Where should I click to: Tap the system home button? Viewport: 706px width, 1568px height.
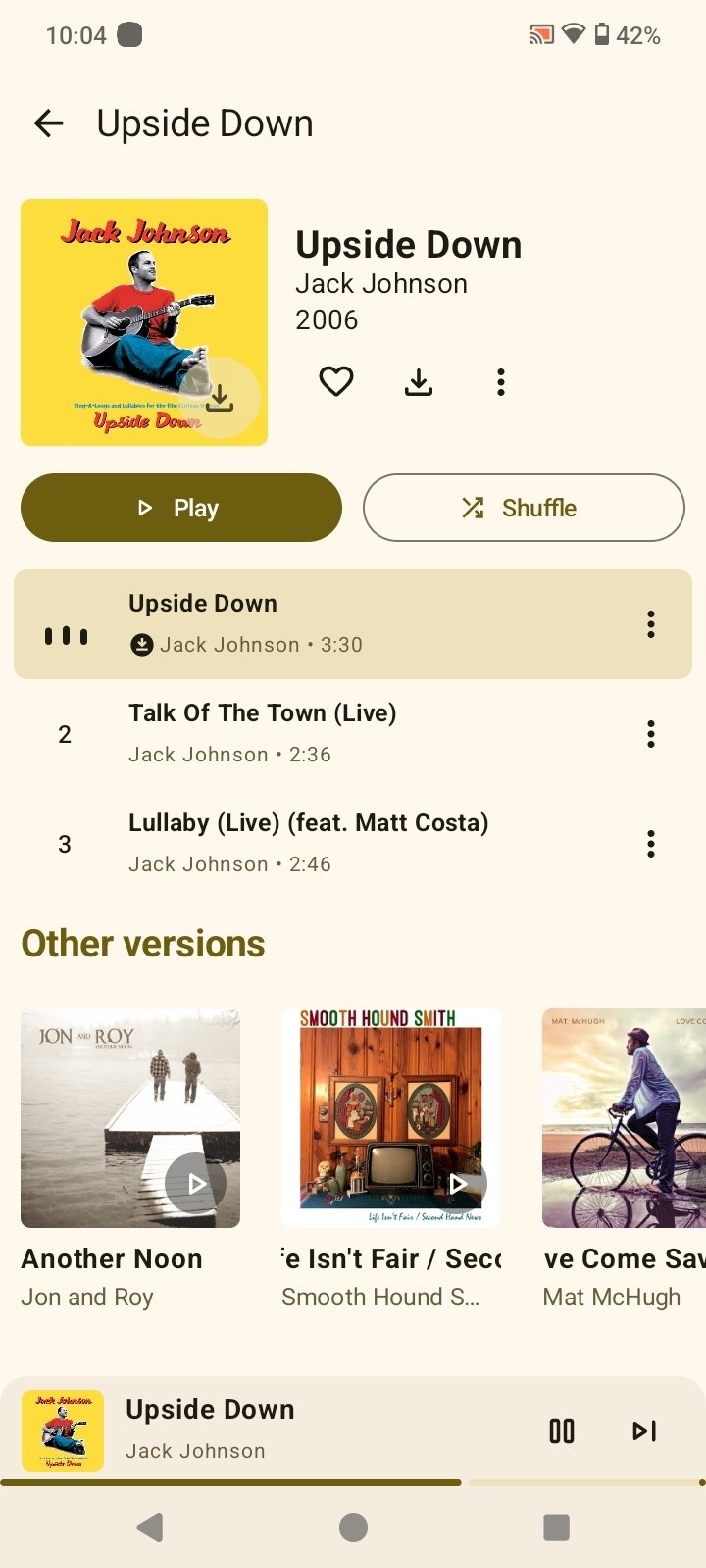[353, 1527]
